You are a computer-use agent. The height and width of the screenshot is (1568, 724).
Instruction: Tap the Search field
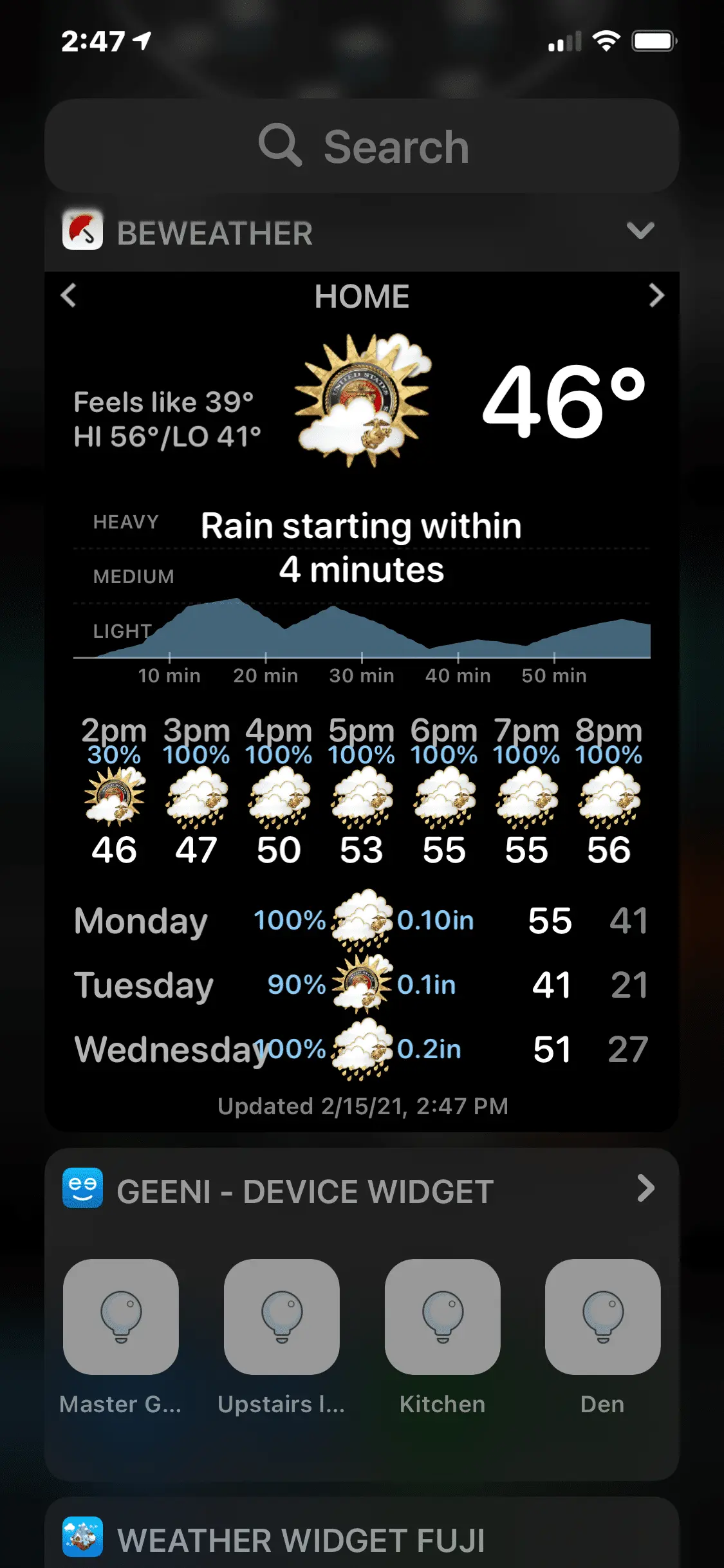coord(362,147)
